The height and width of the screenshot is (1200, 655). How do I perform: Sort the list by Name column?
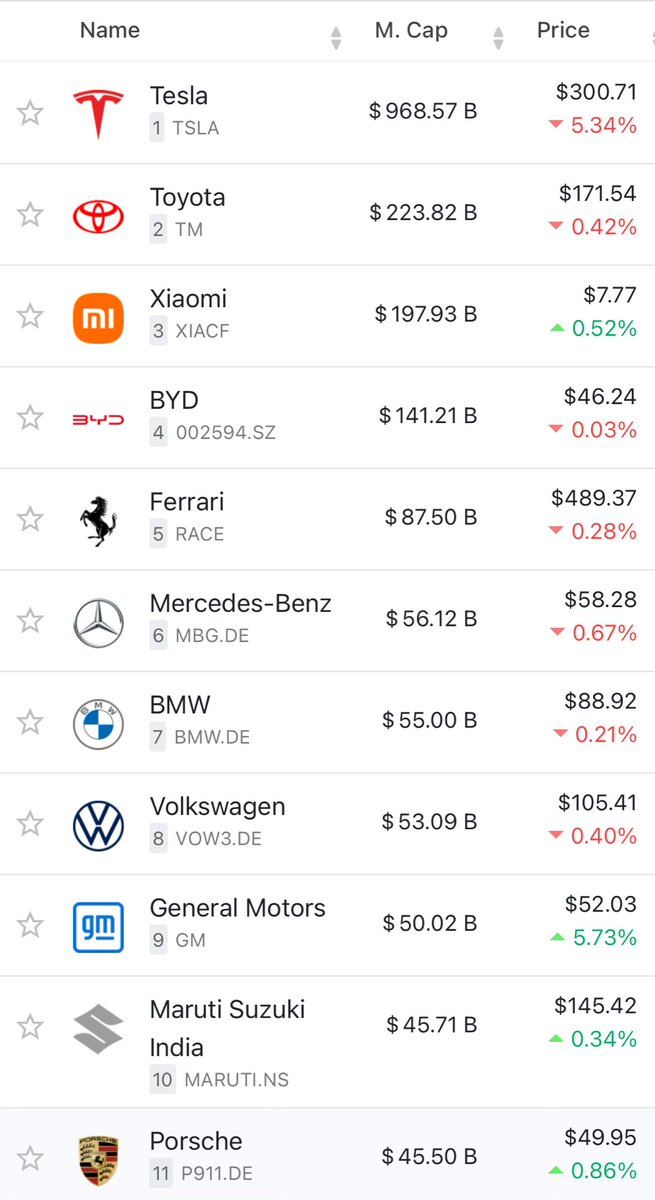[x=110, y=30]
